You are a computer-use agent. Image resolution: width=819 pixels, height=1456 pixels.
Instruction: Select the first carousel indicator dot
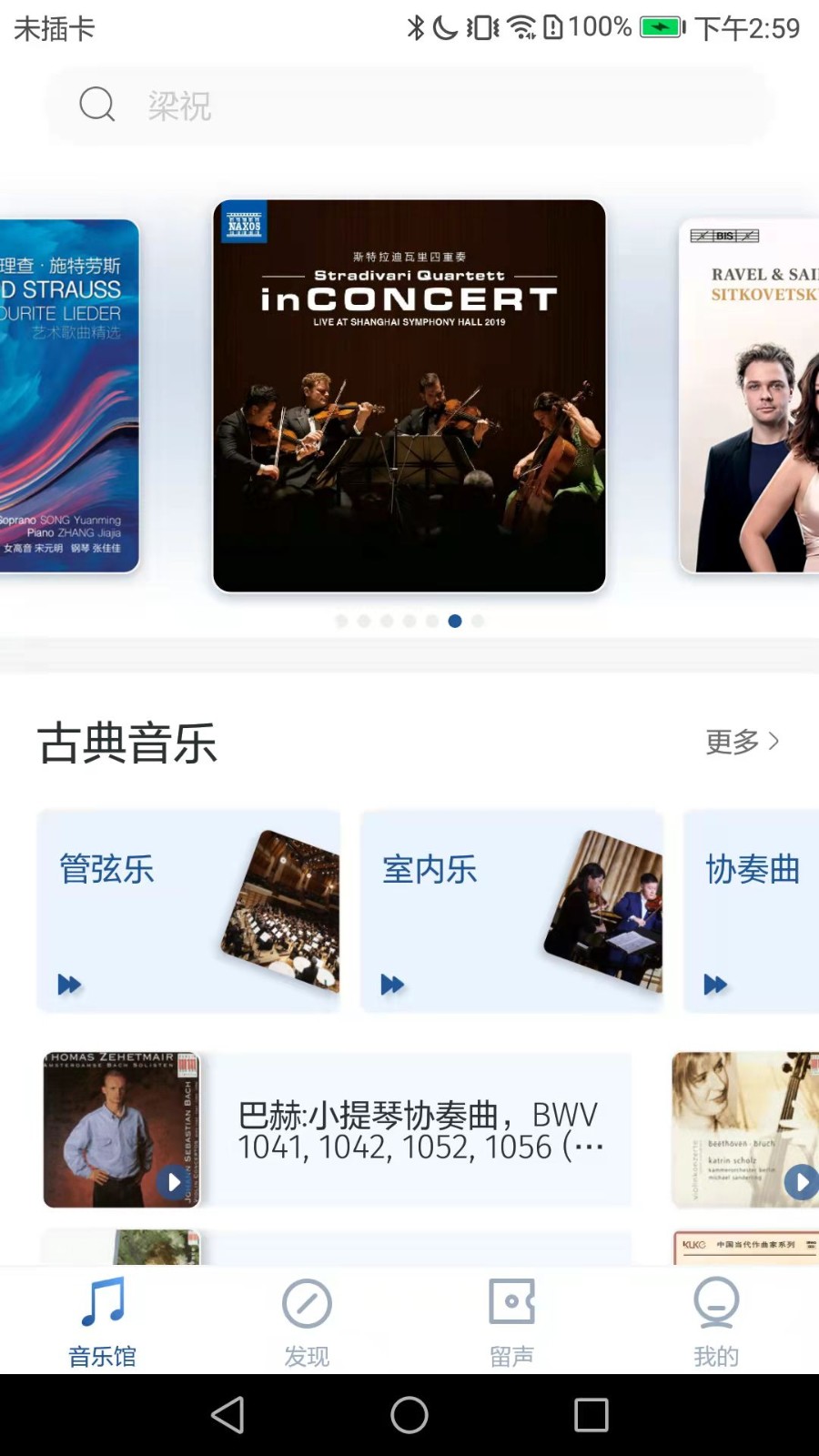(341, 621)
